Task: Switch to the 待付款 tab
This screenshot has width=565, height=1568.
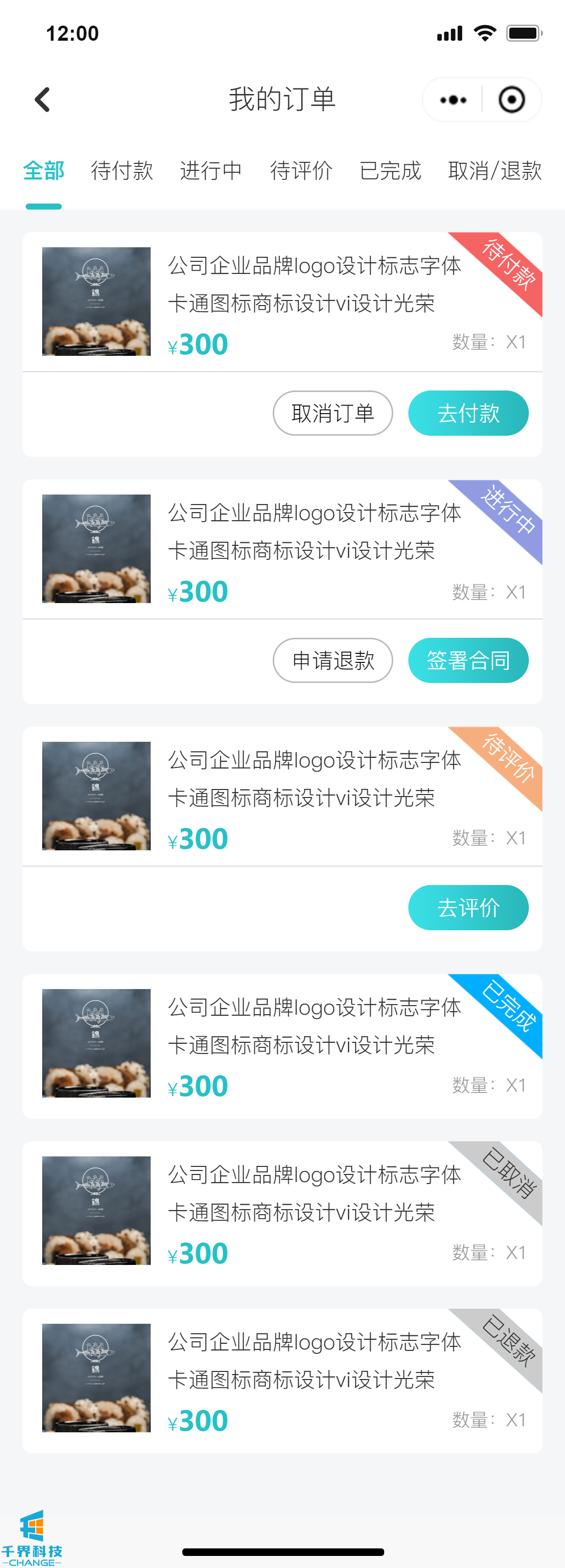Action: click(x=122, y=170)
